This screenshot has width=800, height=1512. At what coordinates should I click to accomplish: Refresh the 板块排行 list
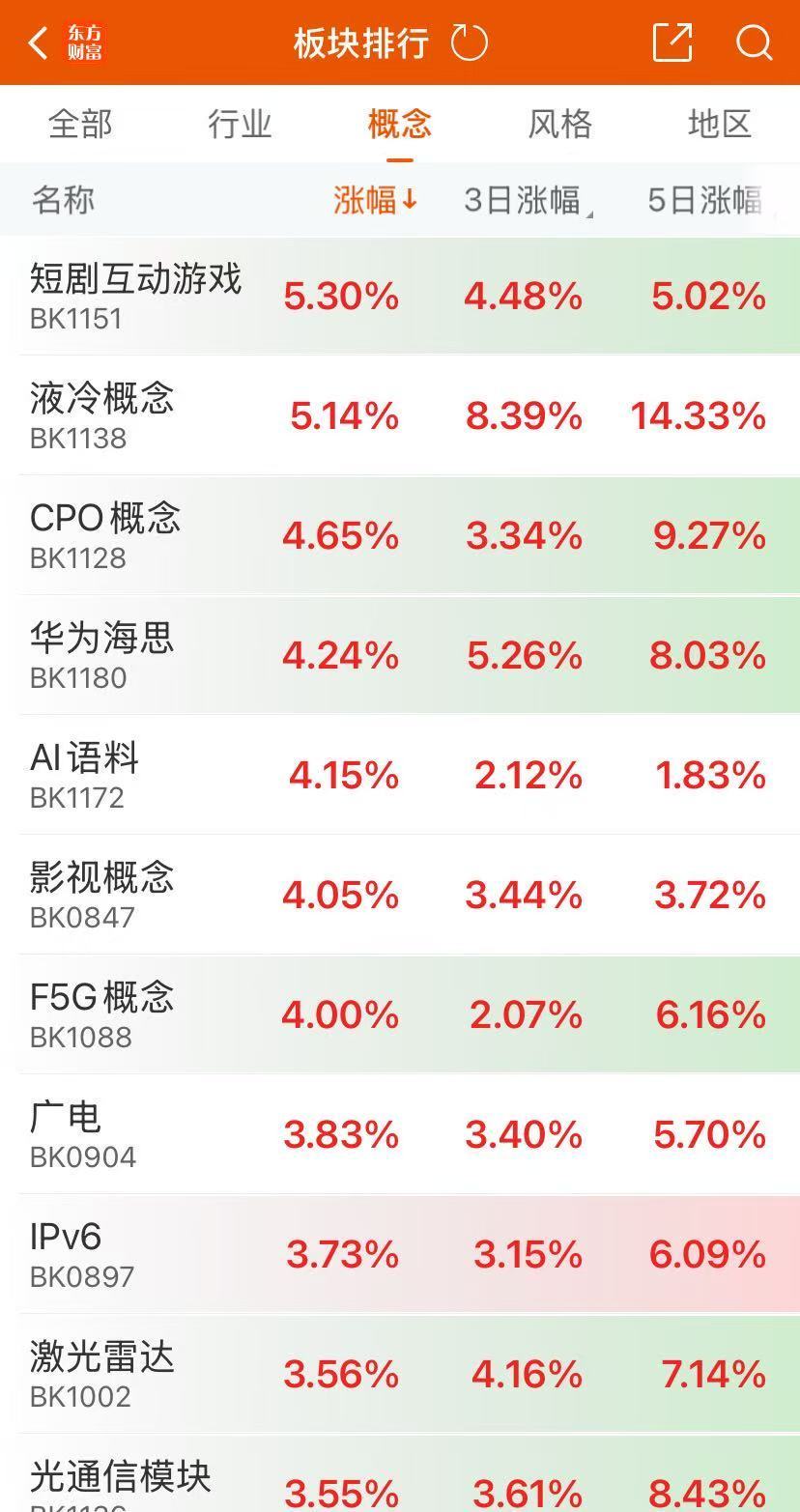point(470,43)
